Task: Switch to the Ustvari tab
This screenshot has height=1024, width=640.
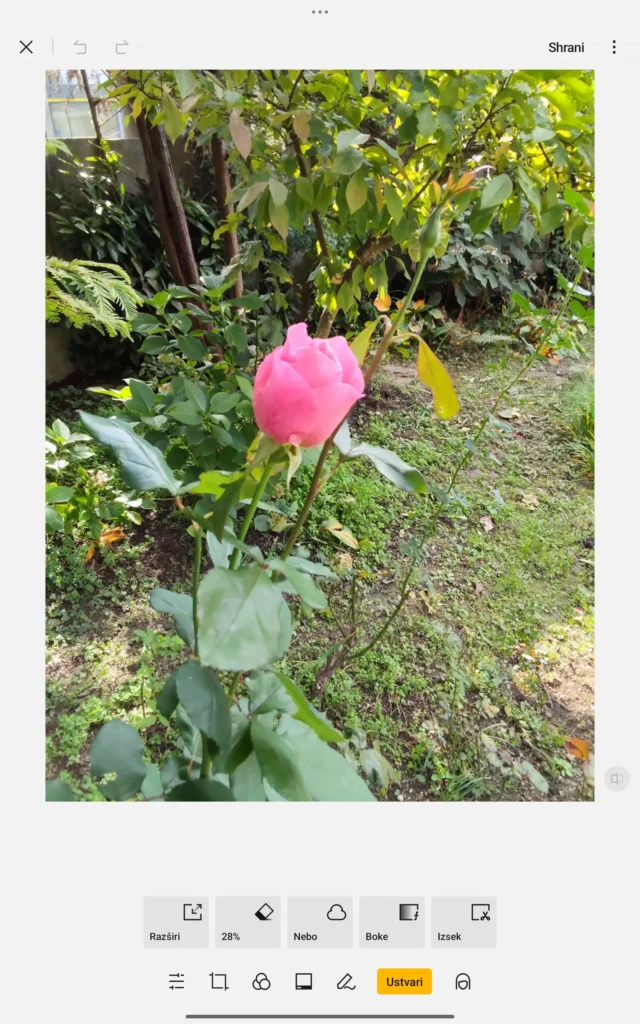Action: pyautogui.click(x=404, y=982)
